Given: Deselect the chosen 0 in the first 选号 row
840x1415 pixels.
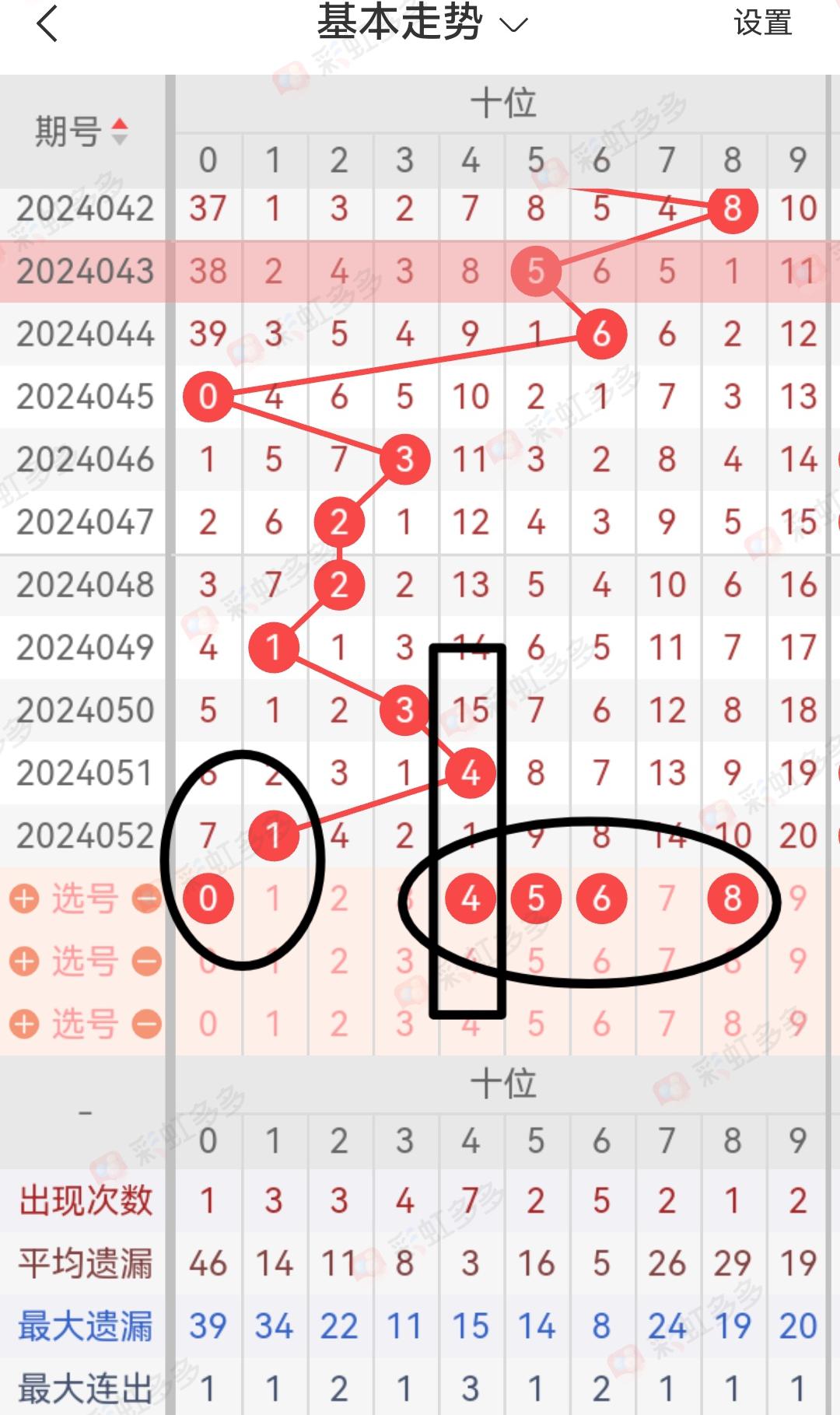Looking at the screenshot, I should [x=208, y=899].
